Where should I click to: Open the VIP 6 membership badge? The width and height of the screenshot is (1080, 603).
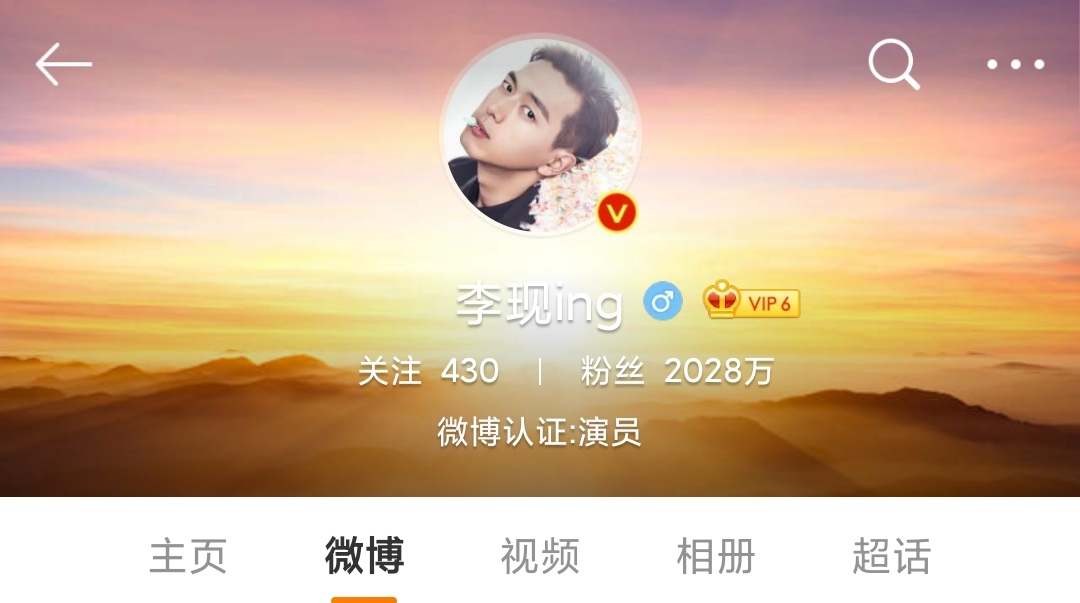pyautogui.click(x=752, y=302)
